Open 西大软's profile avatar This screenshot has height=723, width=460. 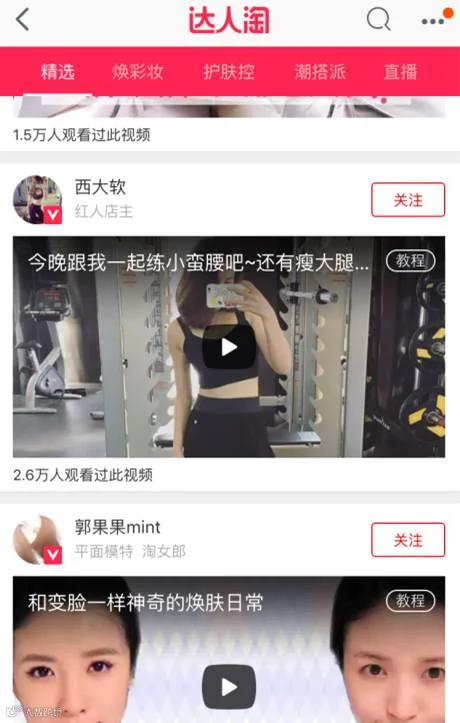pyautogui.click(x=37, y=200)
